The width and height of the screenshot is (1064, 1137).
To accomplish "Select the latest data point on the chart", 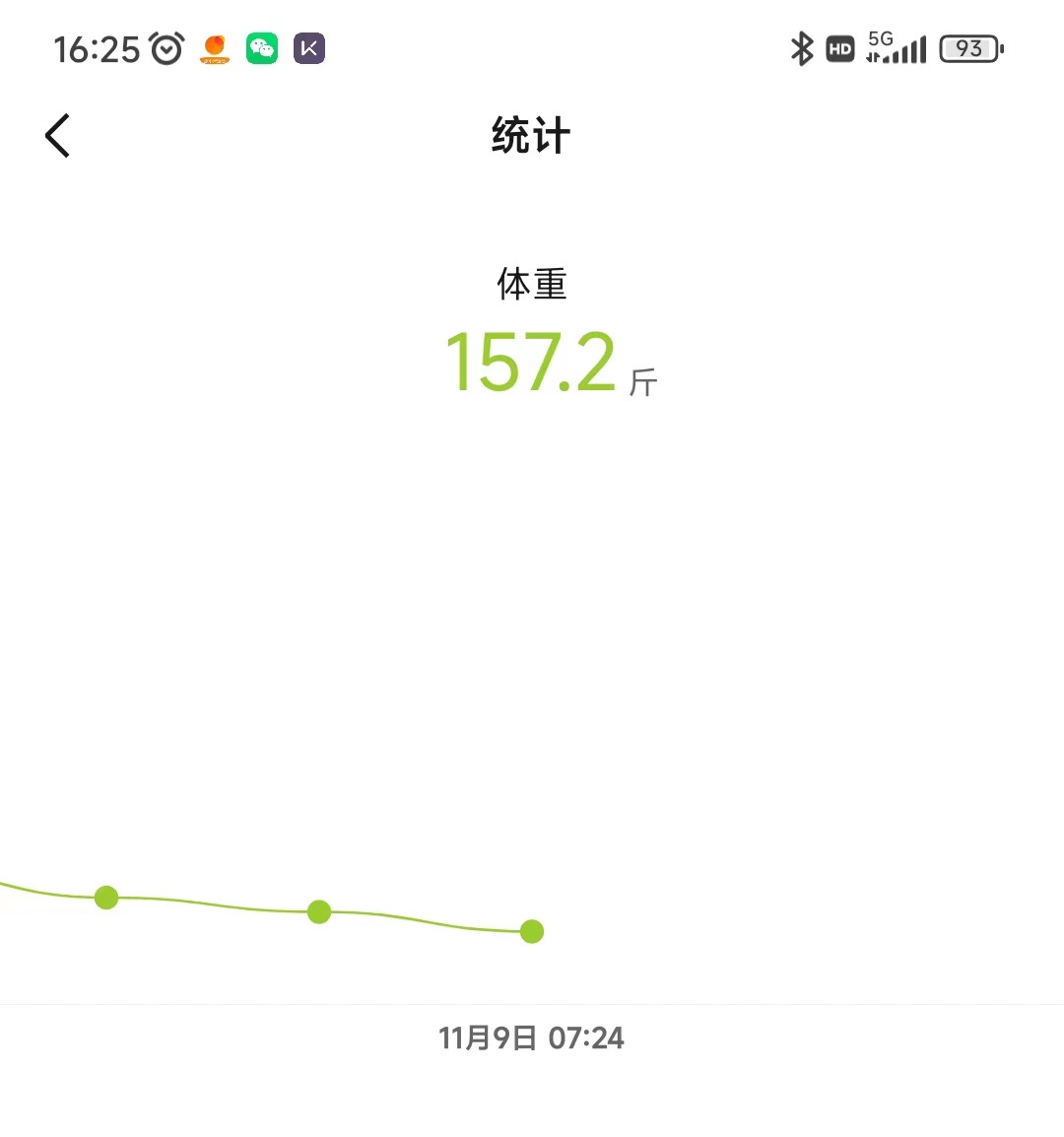I will (532, 931).
